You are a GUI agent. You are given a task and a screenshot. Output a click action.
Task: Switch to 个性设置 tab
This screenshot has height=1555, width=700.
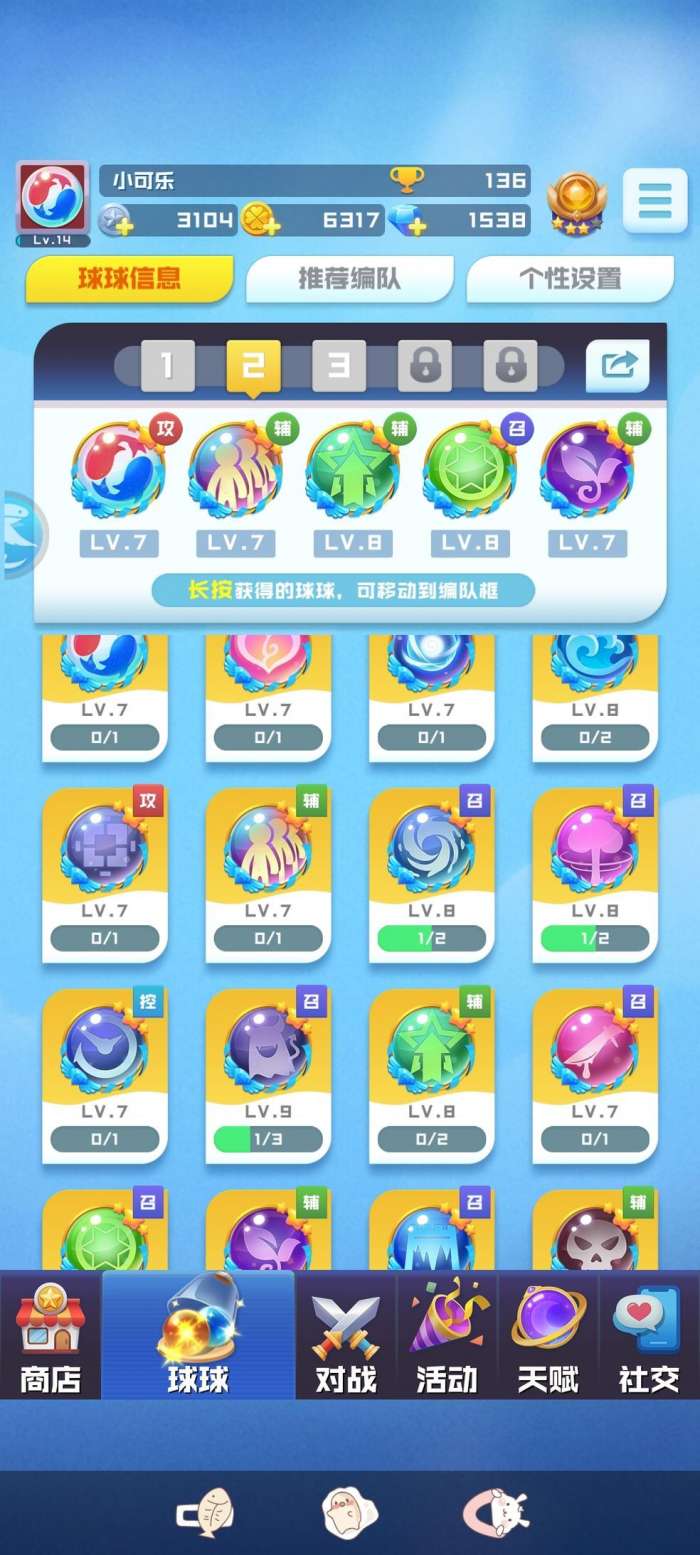tap(570, 279)
